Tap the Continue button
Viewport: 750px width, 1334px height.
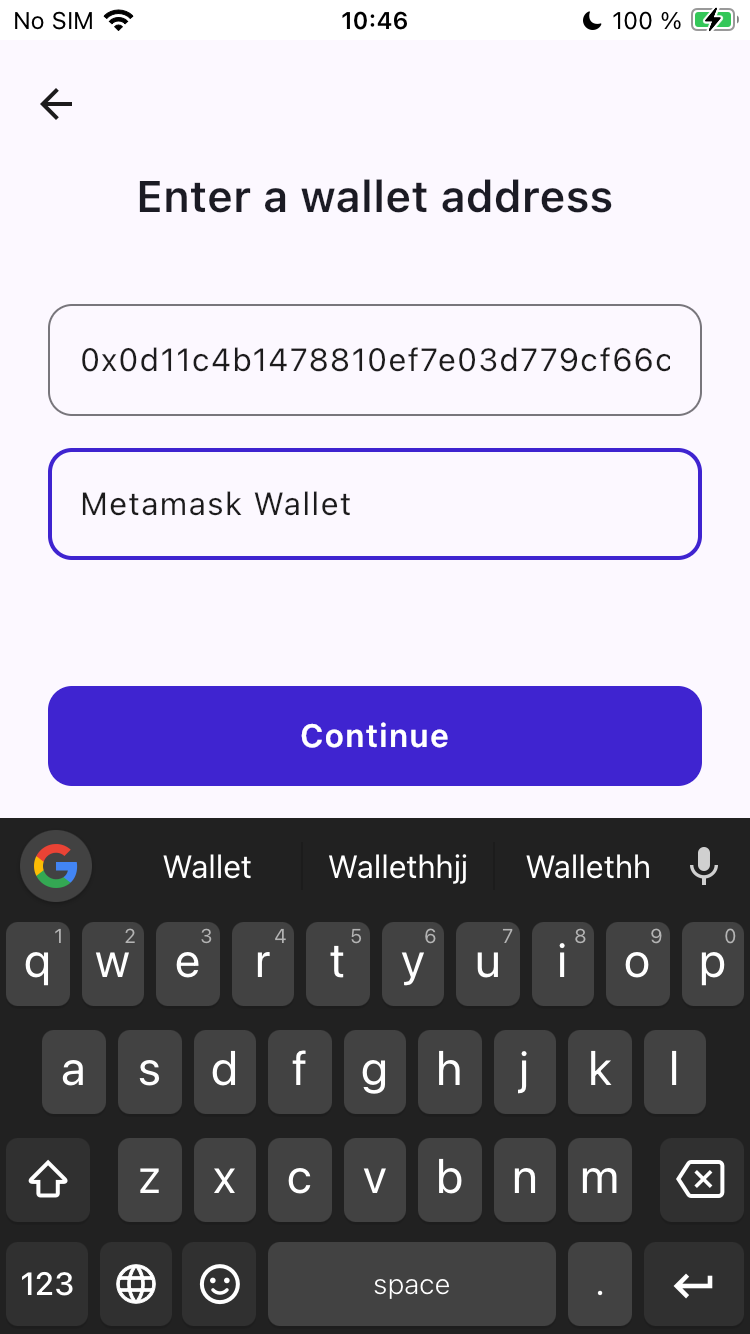click(x=375, y=736)
